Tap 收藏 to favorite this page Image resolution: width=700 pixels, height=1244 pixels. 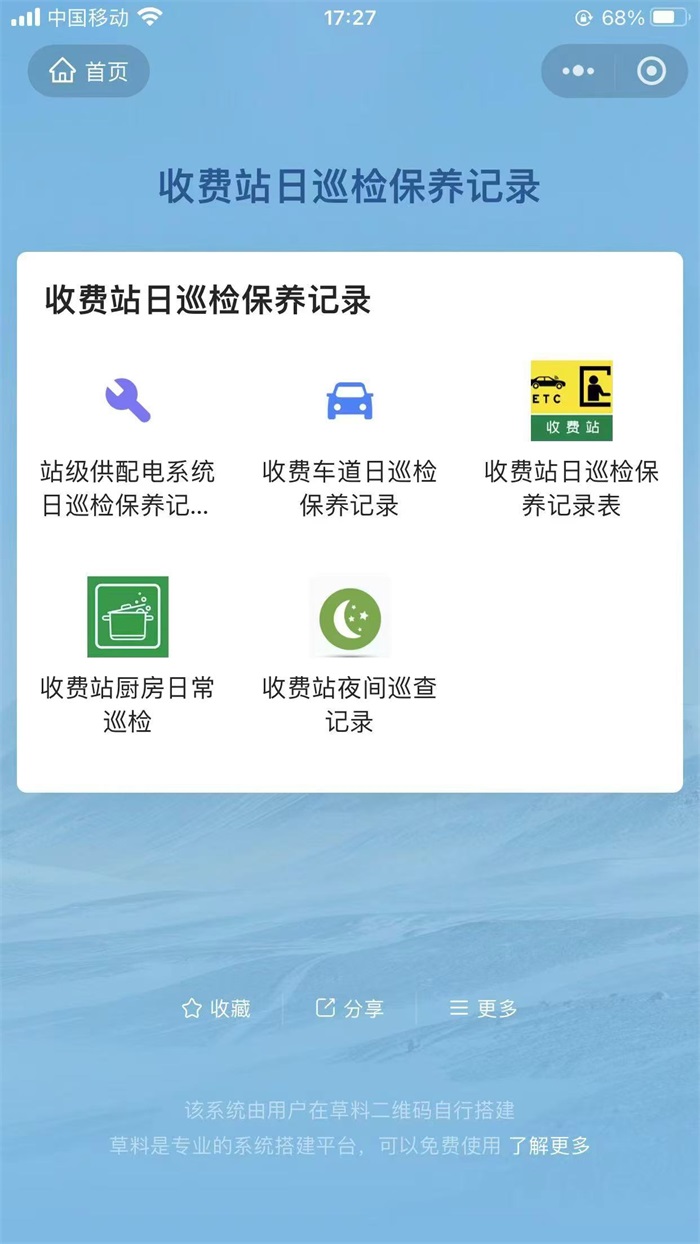[x=216, y=1008]
